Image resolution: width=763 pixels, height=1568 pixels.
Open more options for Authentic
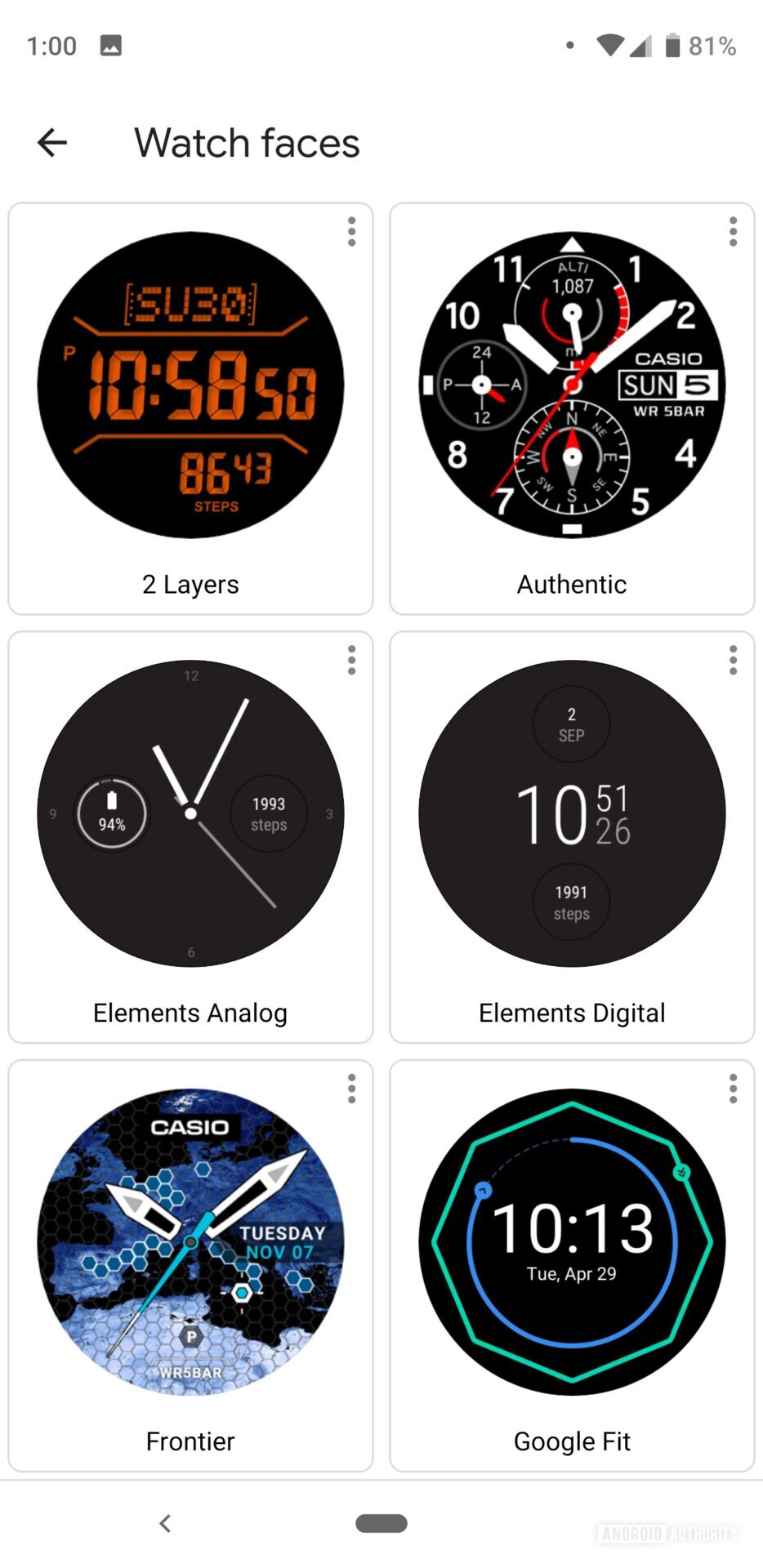(x=733, y=232)
